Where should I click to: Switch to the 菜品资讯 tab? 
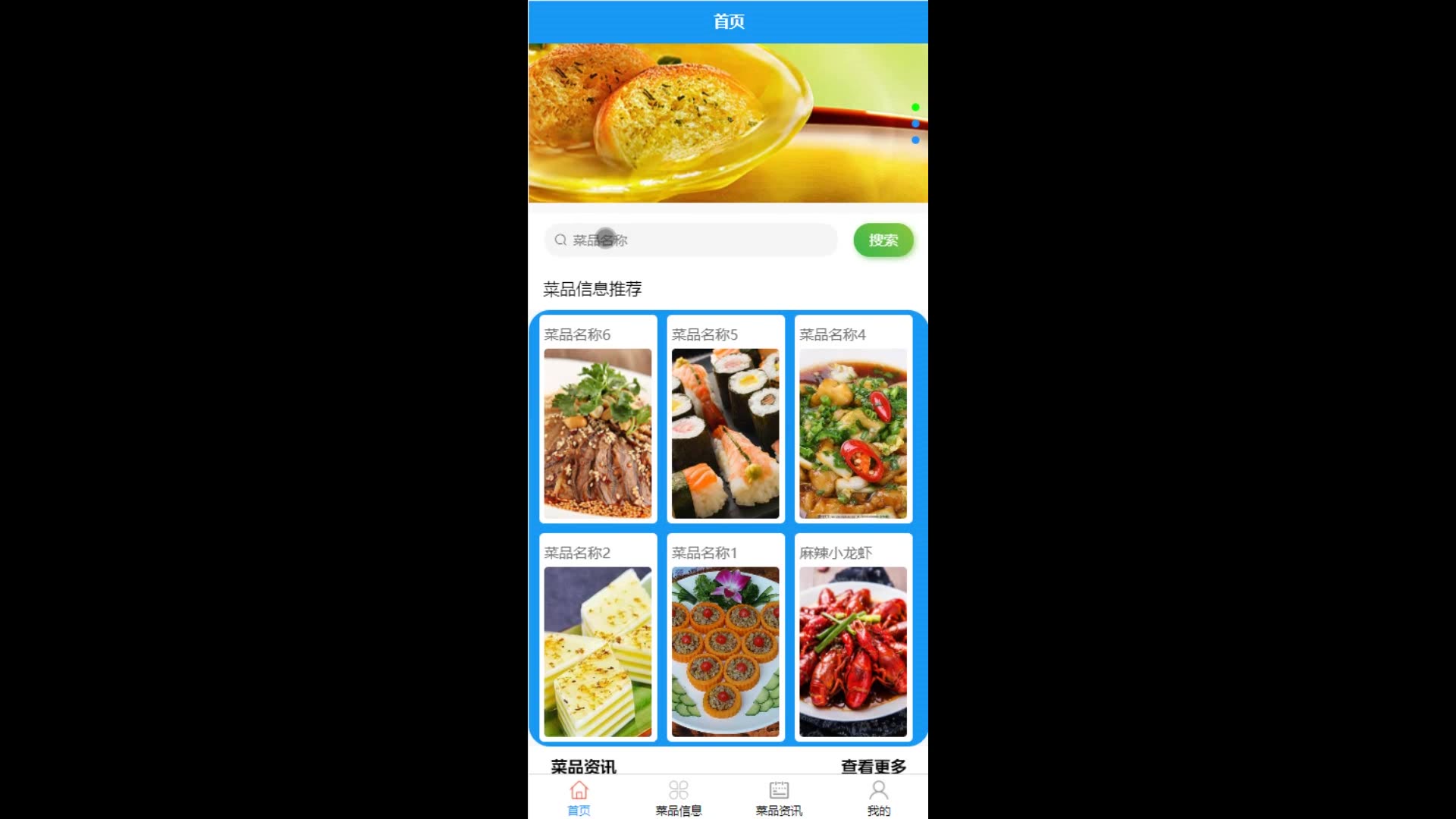pos(779,799)
